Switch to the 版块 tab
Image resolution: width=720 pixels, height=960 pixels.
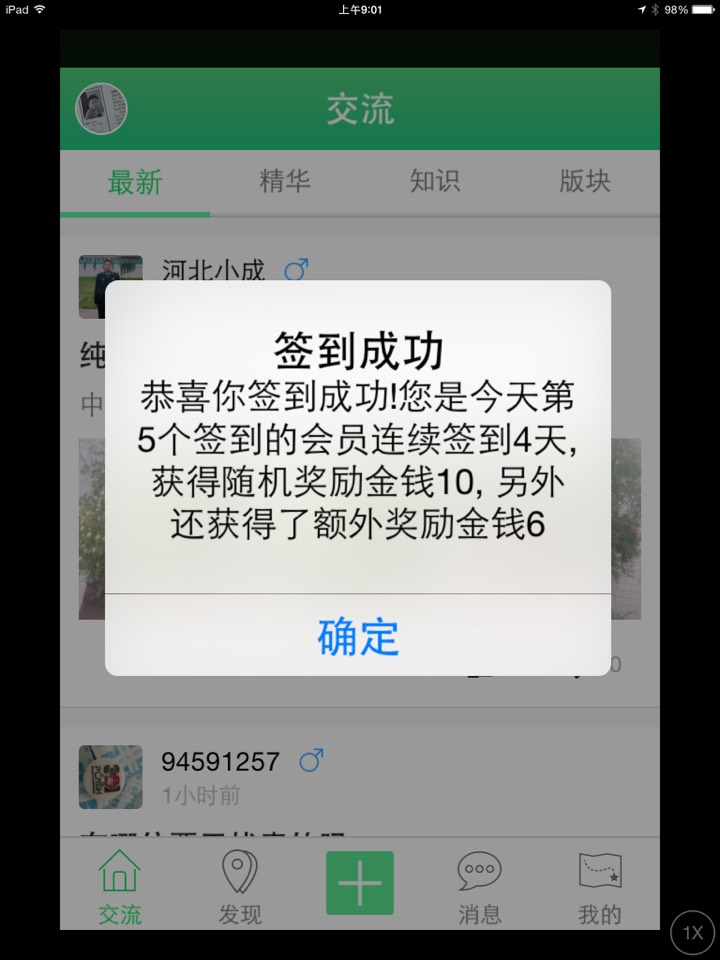[584, 181]
